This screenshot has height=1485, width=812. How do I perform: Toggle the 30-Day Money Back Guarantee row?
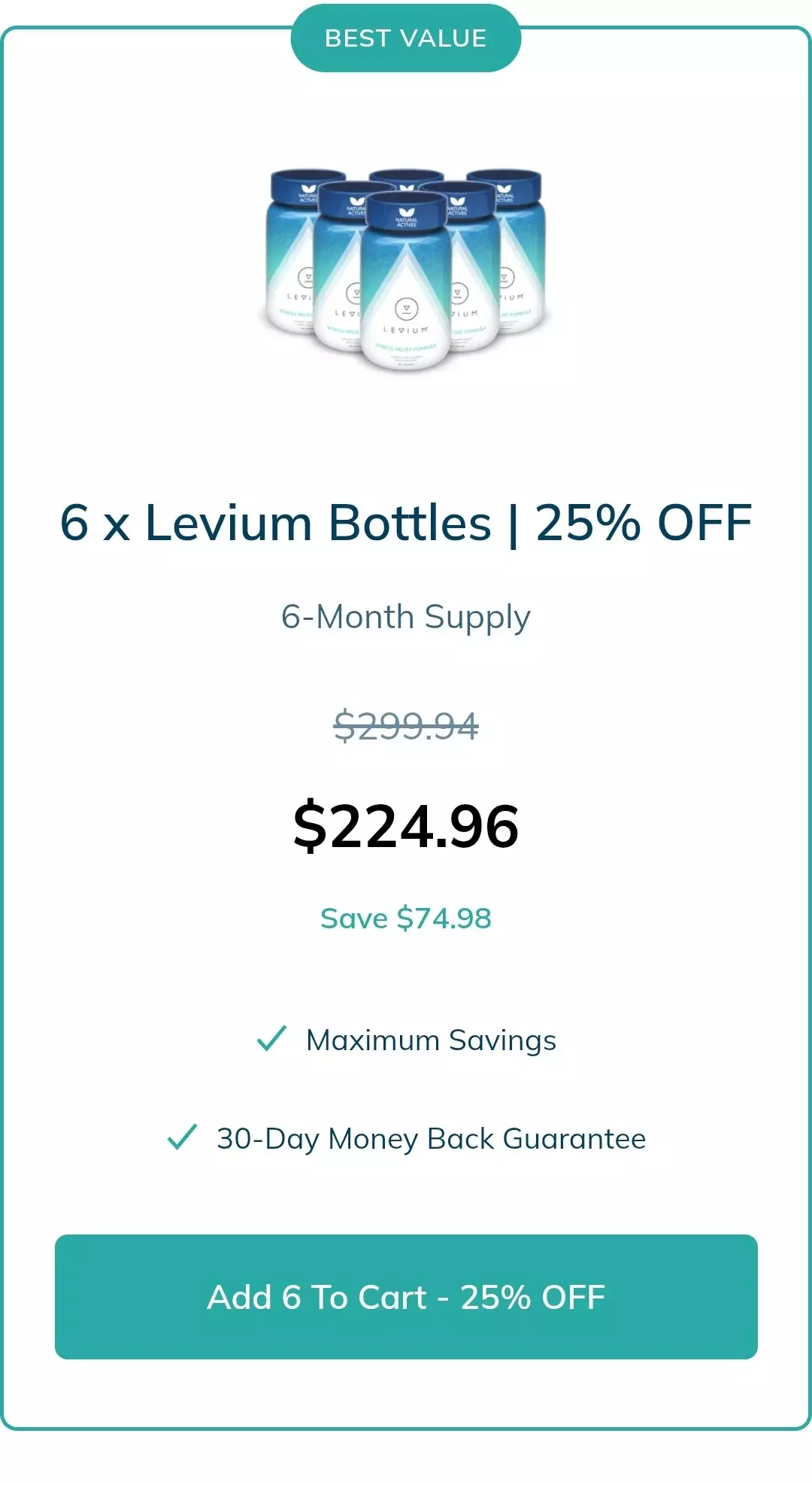pyautogui.click(x=430, y=1137)
